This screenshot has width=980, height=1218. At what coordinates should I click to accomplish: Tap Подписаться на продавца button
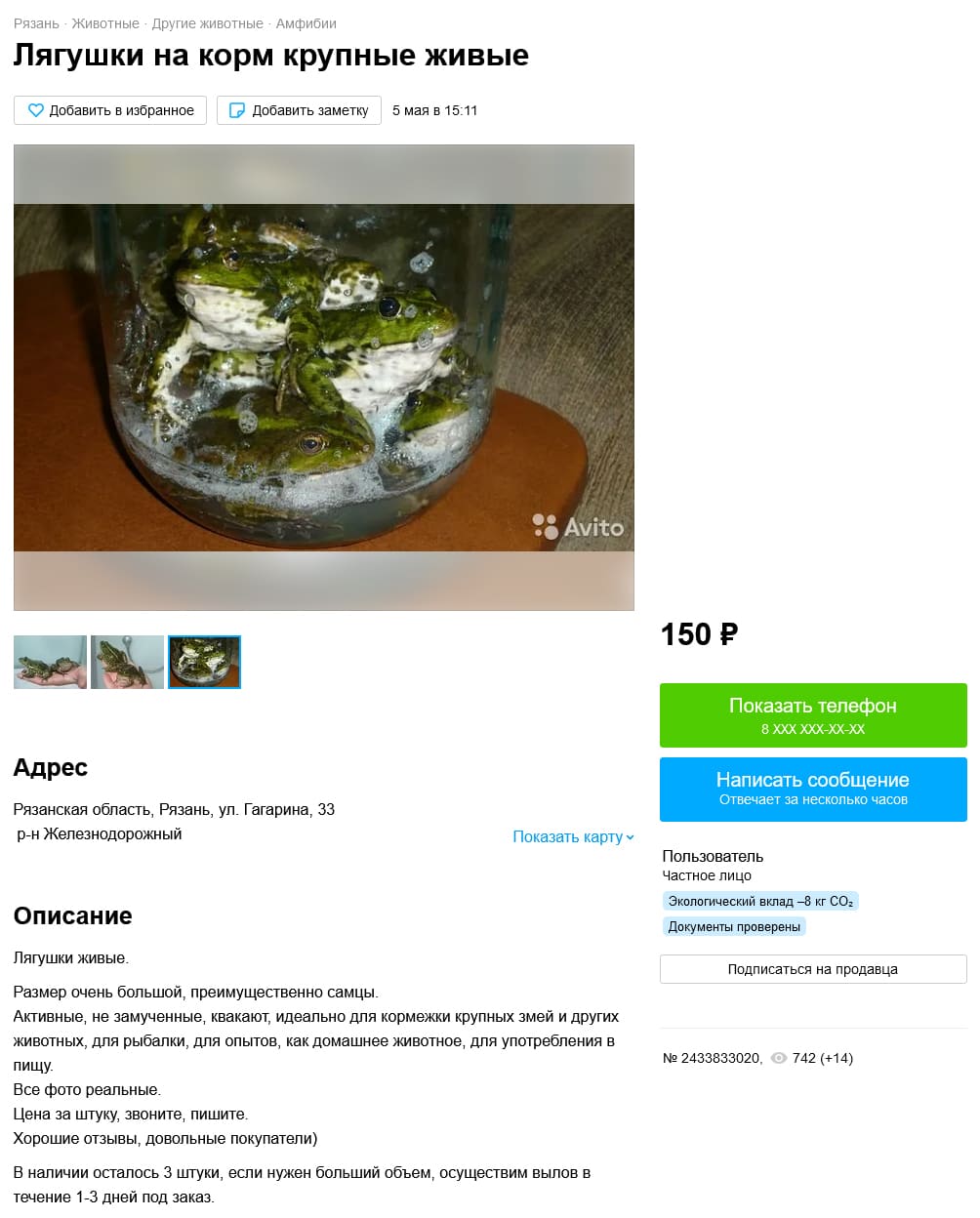pos(813,969)
